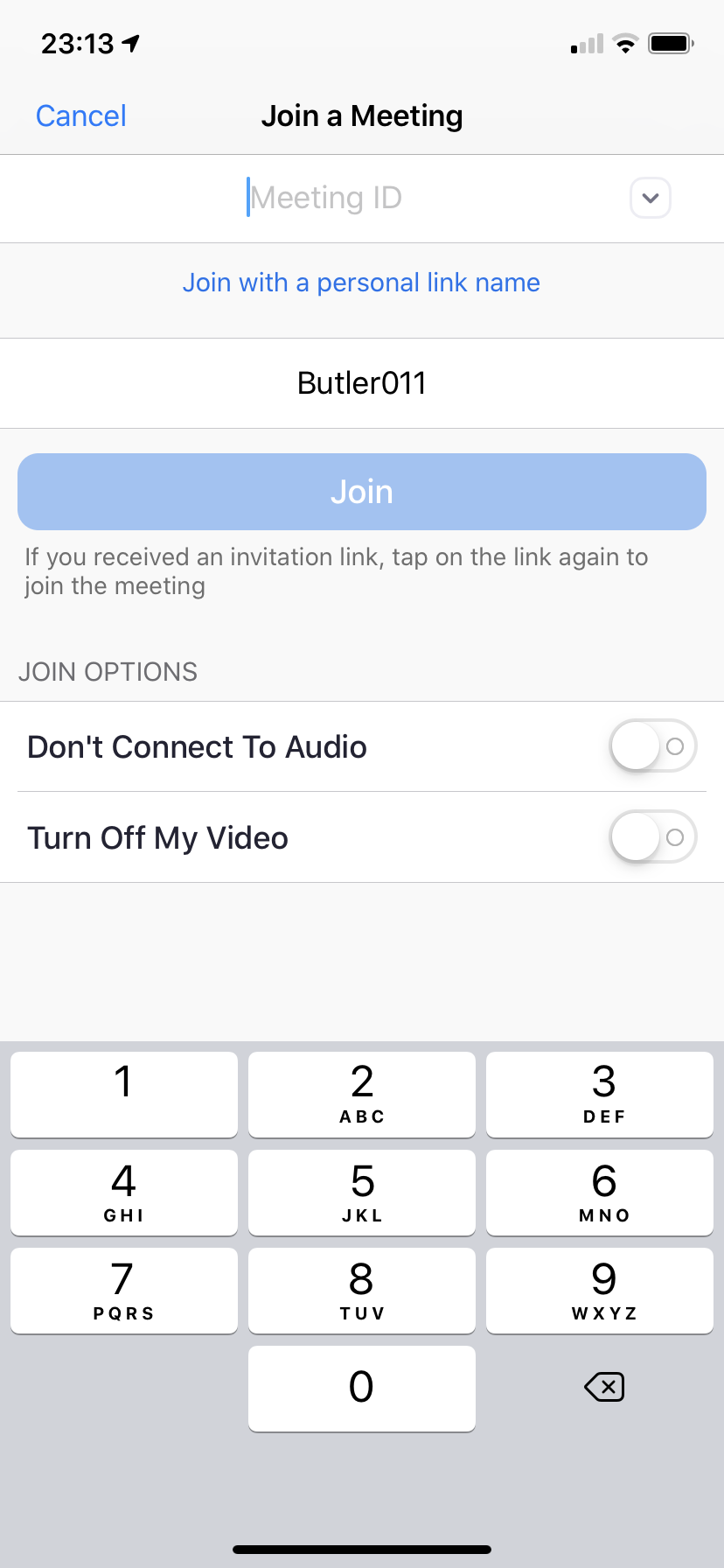Image resolution: width=724 pixels, height=1568 pixels.
Task: Focus the Meeting ID field
Action: 325,198
